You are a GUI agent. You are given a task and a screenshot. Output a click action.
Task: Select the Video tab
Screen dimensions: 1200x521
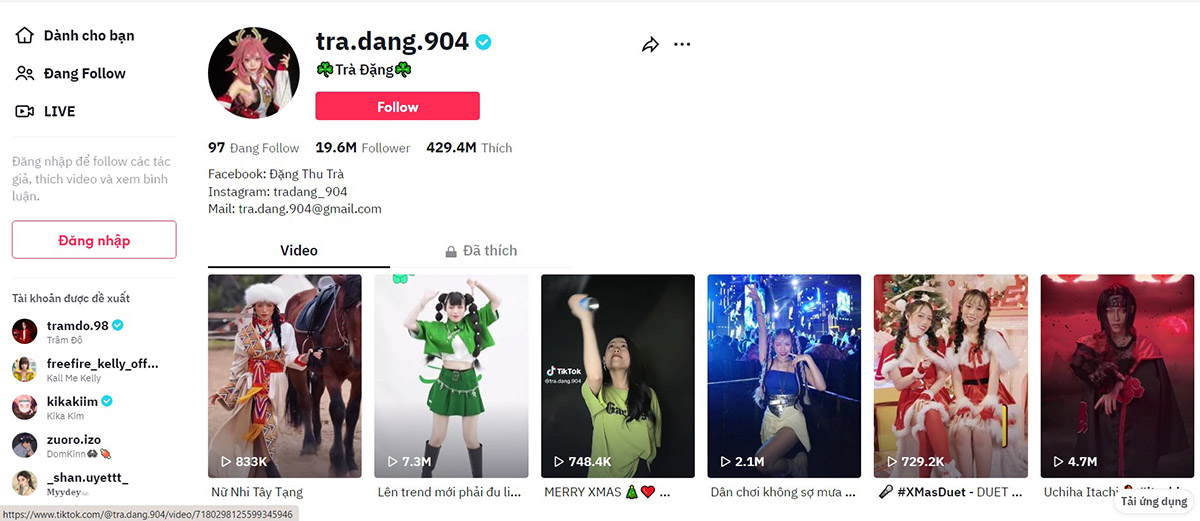coord(298,250)
